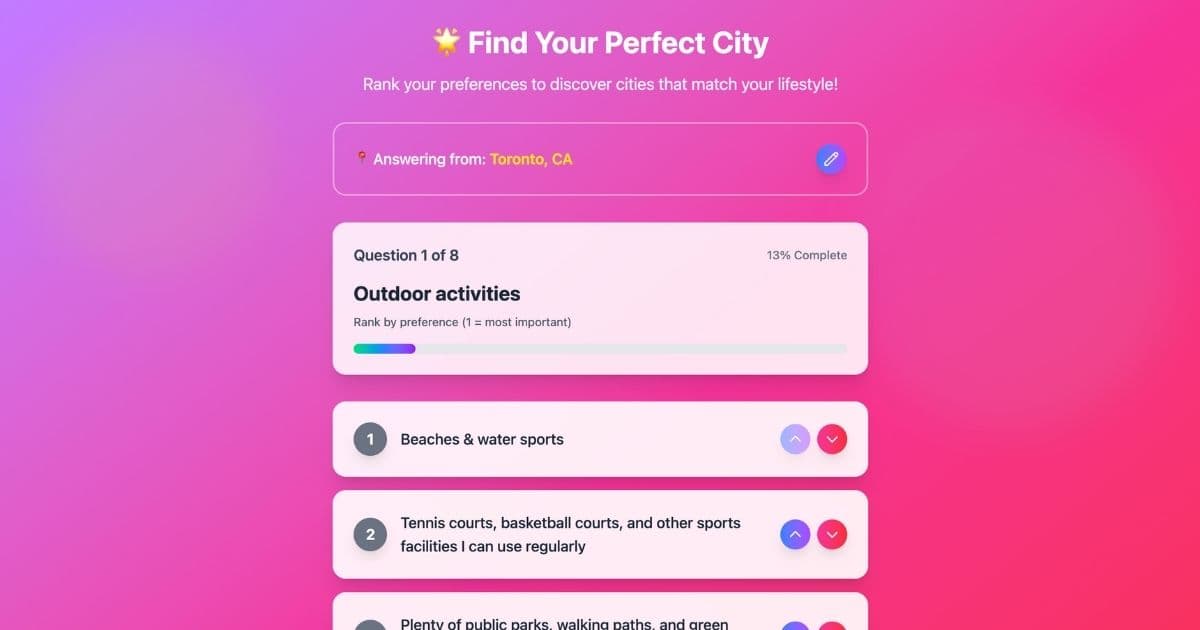Move Beaches & water sports down

point(832,439)
